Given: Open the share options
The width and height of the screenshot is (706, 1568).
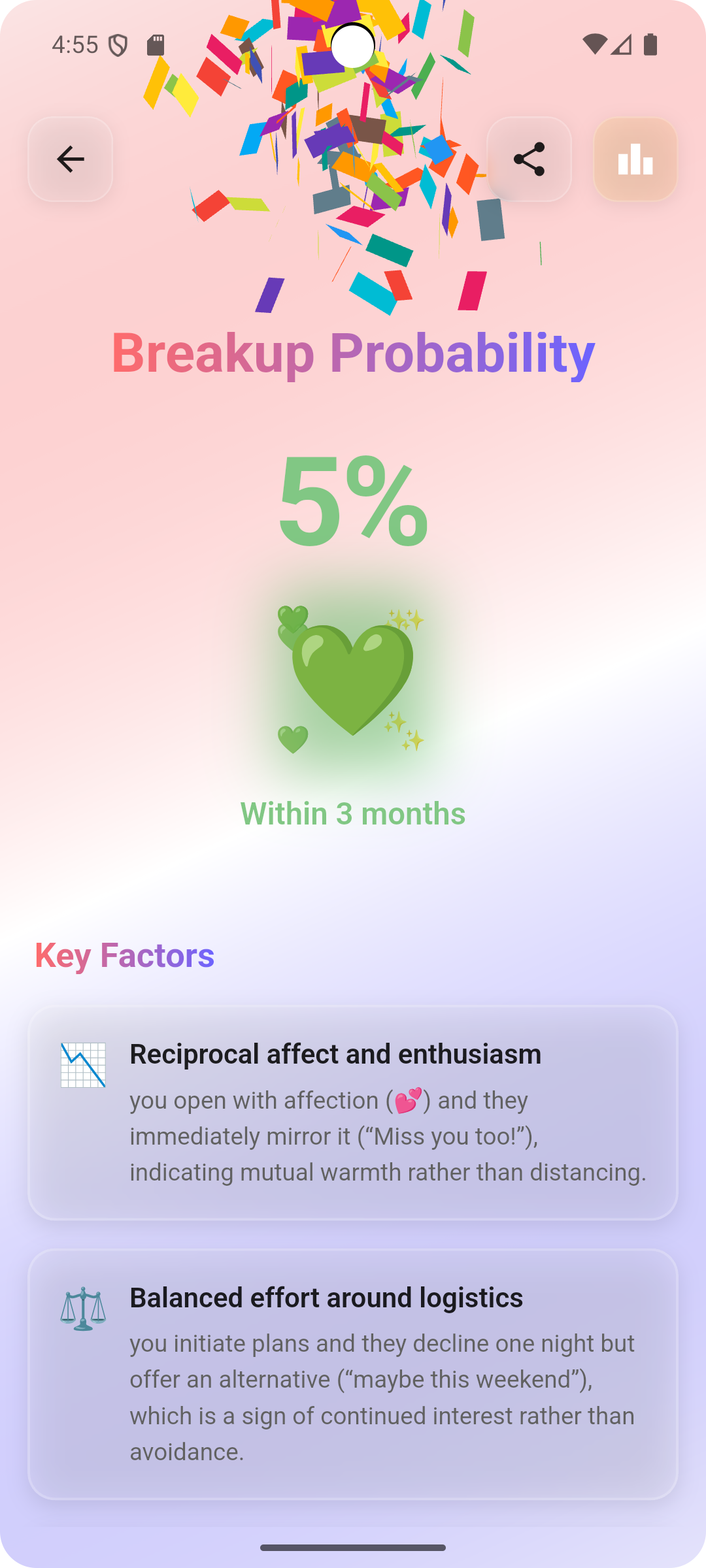Looking at the screenshot, I should (531, 159).
